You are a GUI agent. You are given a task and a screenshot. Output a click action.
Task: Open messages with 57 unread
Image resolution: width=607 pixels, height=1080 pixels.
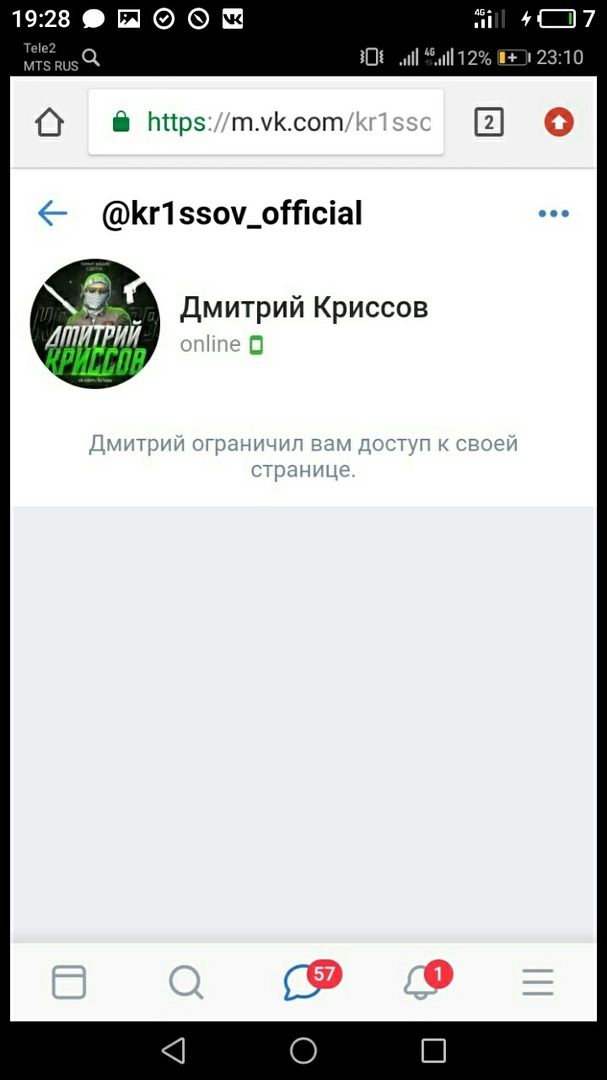tap(304, 982)
